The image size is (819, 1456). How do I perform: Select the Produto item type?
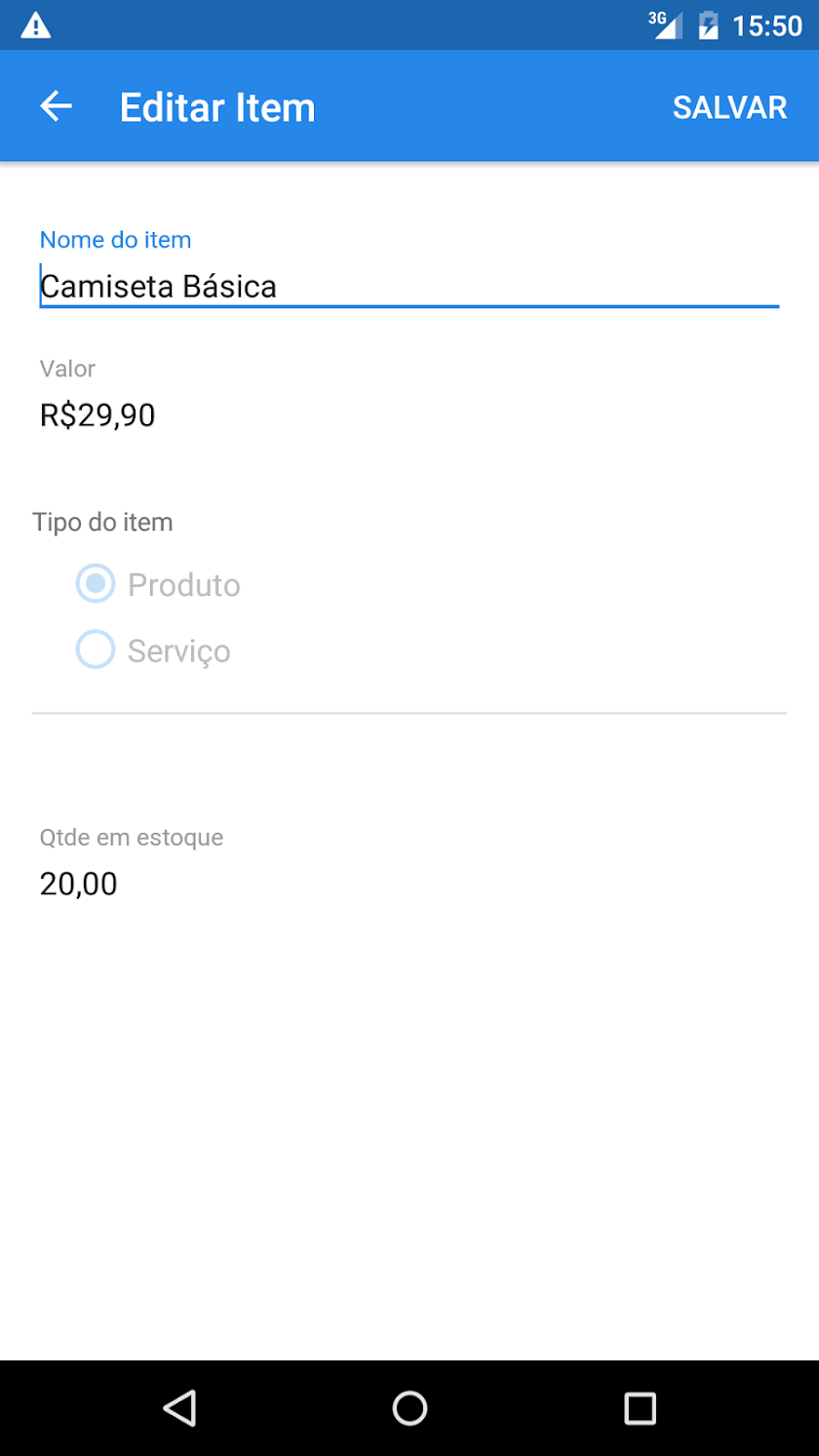pyautogui.click(x=96, y=584)
